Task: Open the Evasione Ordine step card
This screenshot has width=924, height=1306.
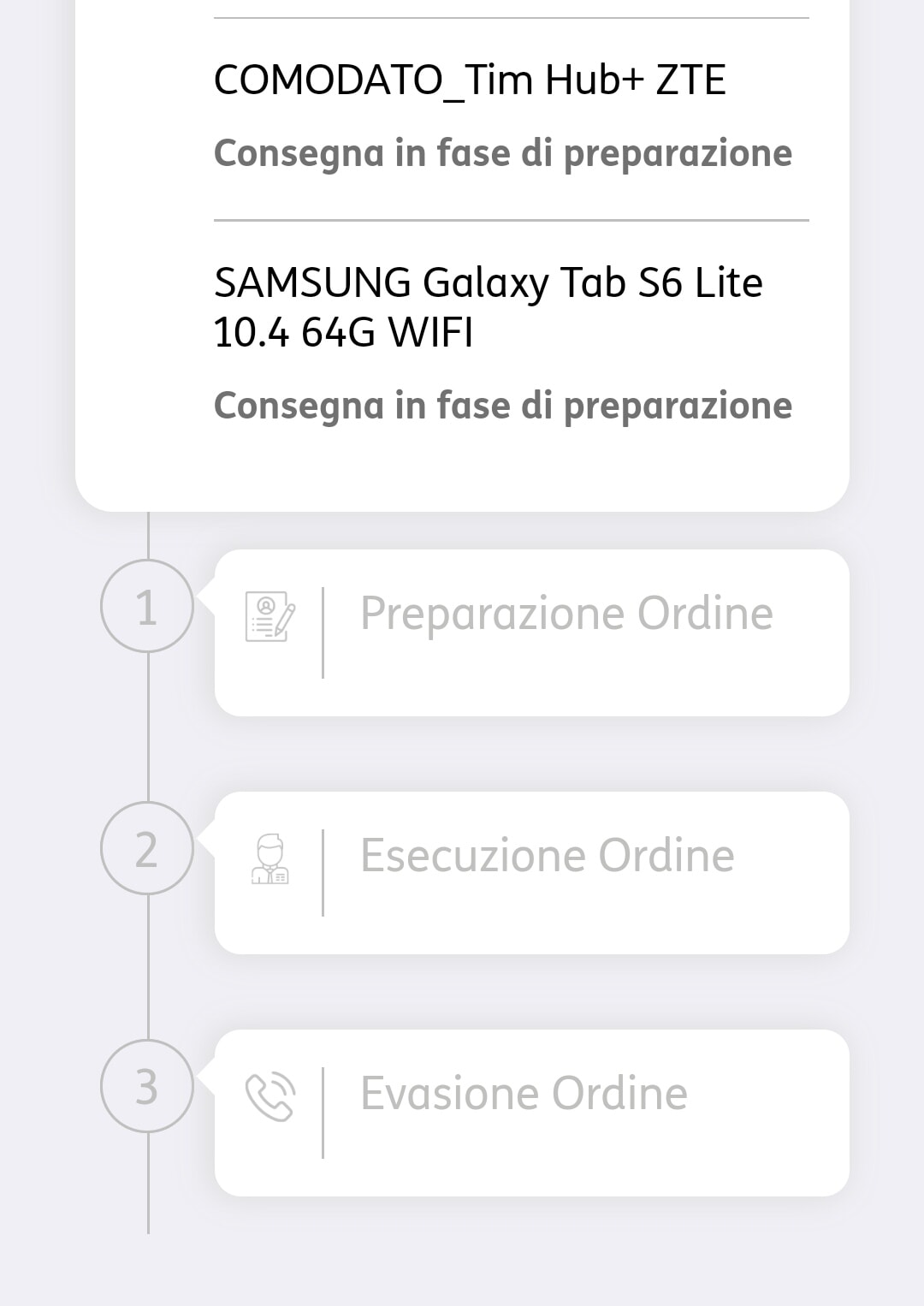Action: [530, 1112]
